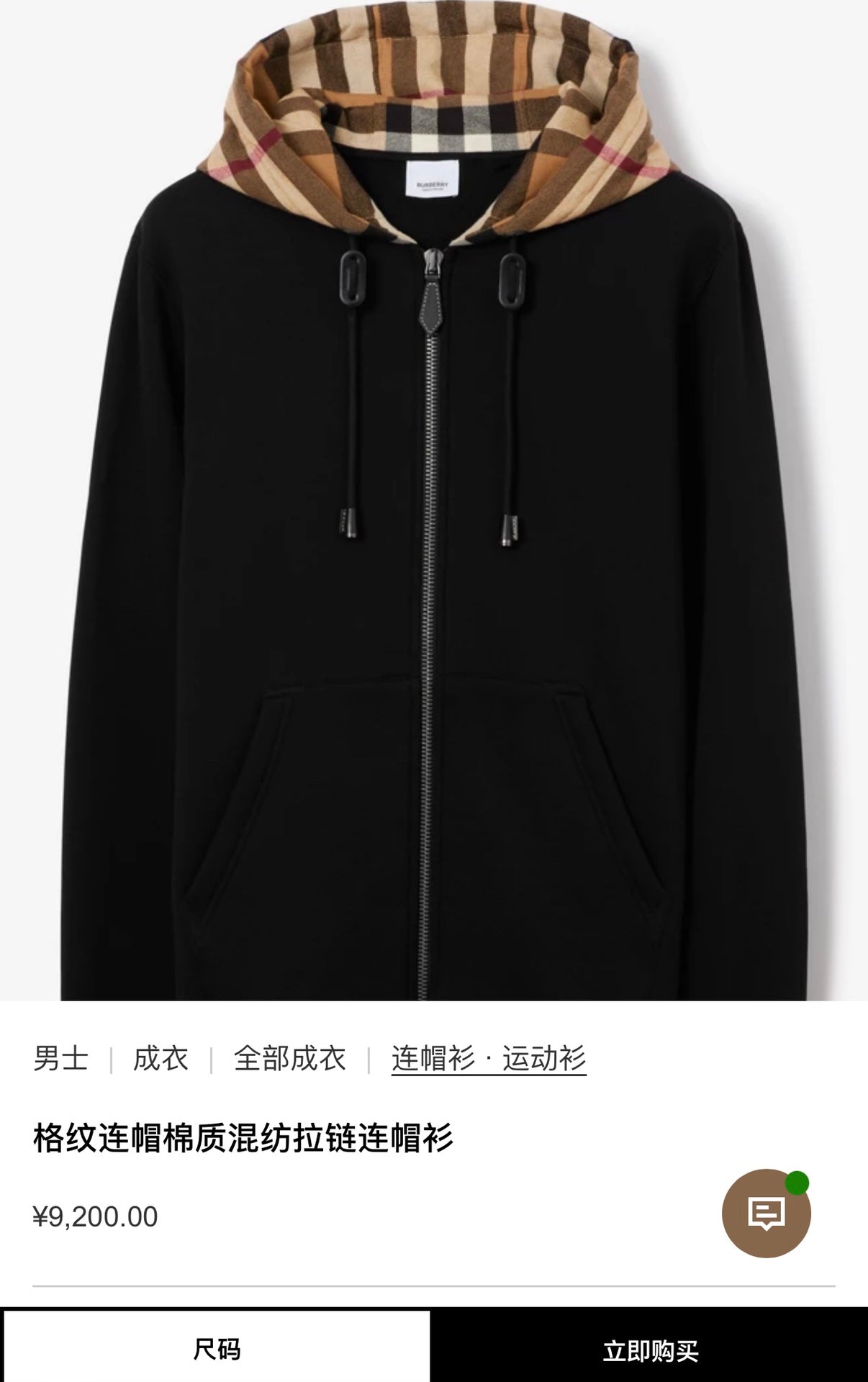
Task: Open the 成衣 breadcrumb link
Action: pos(161,1059)
